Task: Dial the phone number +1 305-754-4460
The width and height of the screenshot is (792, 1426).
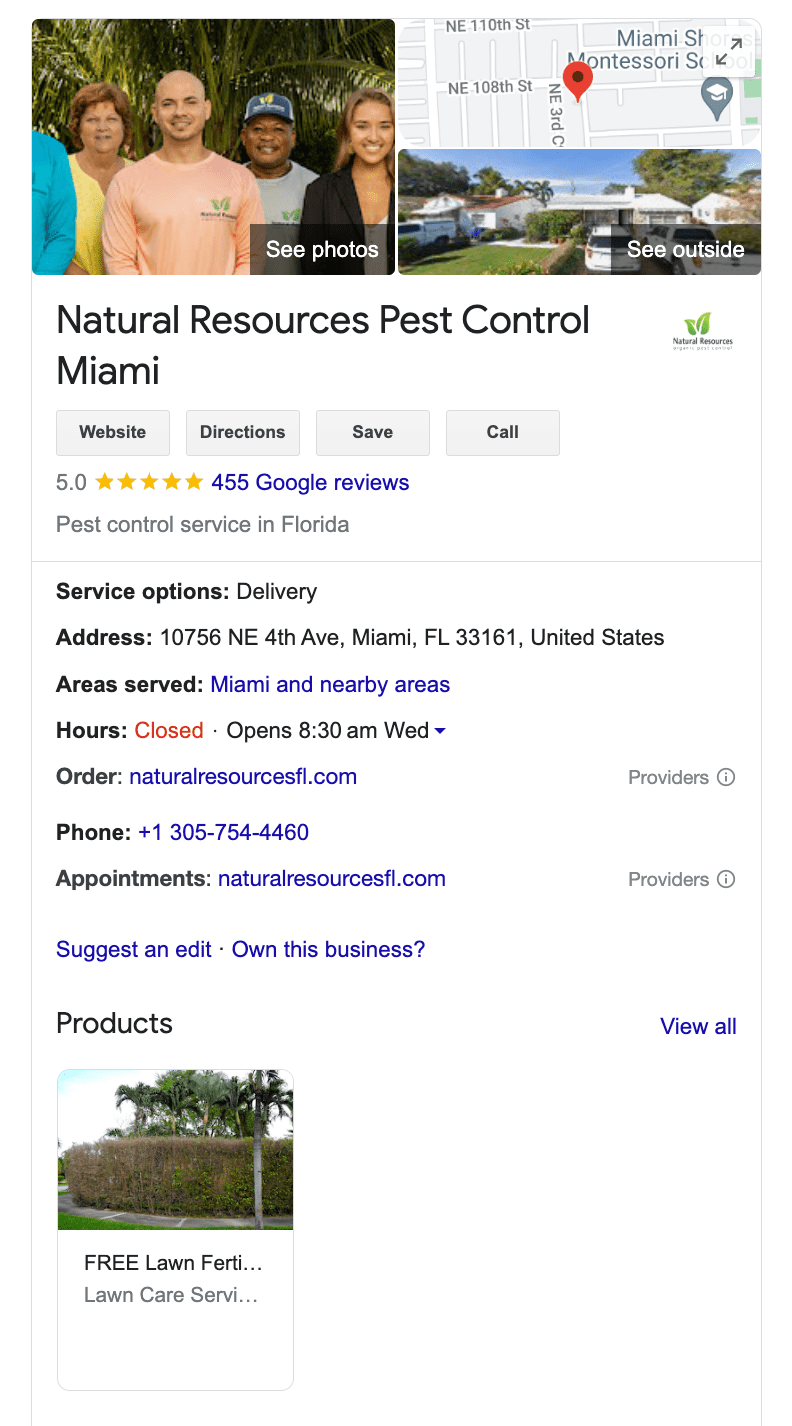Action: 223,832
